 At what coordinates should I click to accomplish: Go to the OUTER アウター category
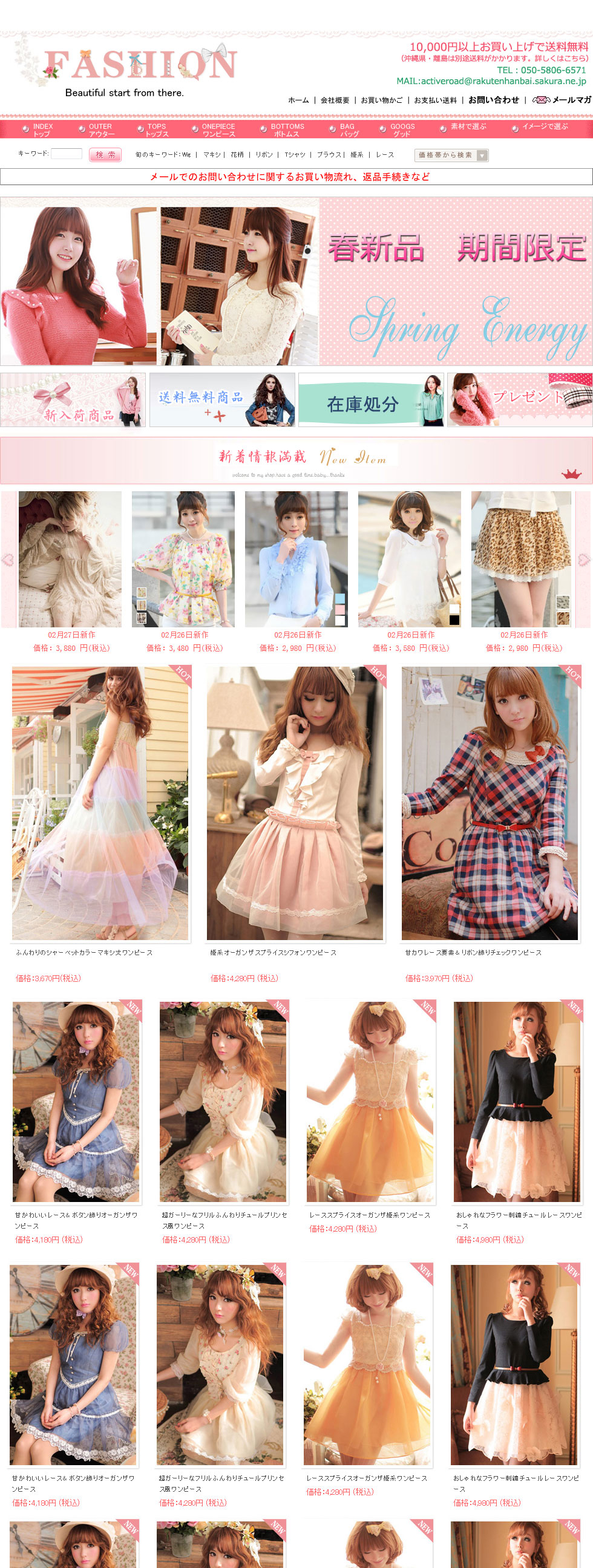point(100,129)
